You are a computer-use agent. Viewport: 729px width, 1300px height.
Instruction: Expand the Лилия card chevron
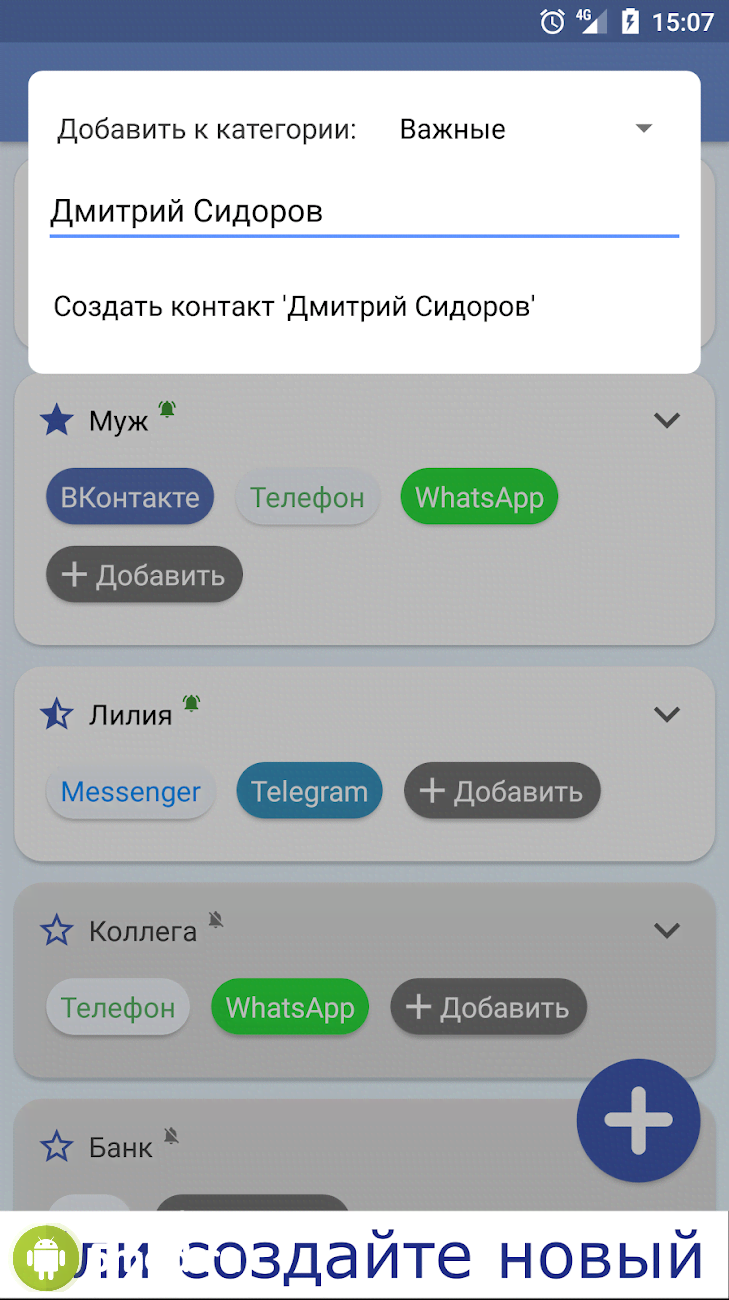point(666,714)
